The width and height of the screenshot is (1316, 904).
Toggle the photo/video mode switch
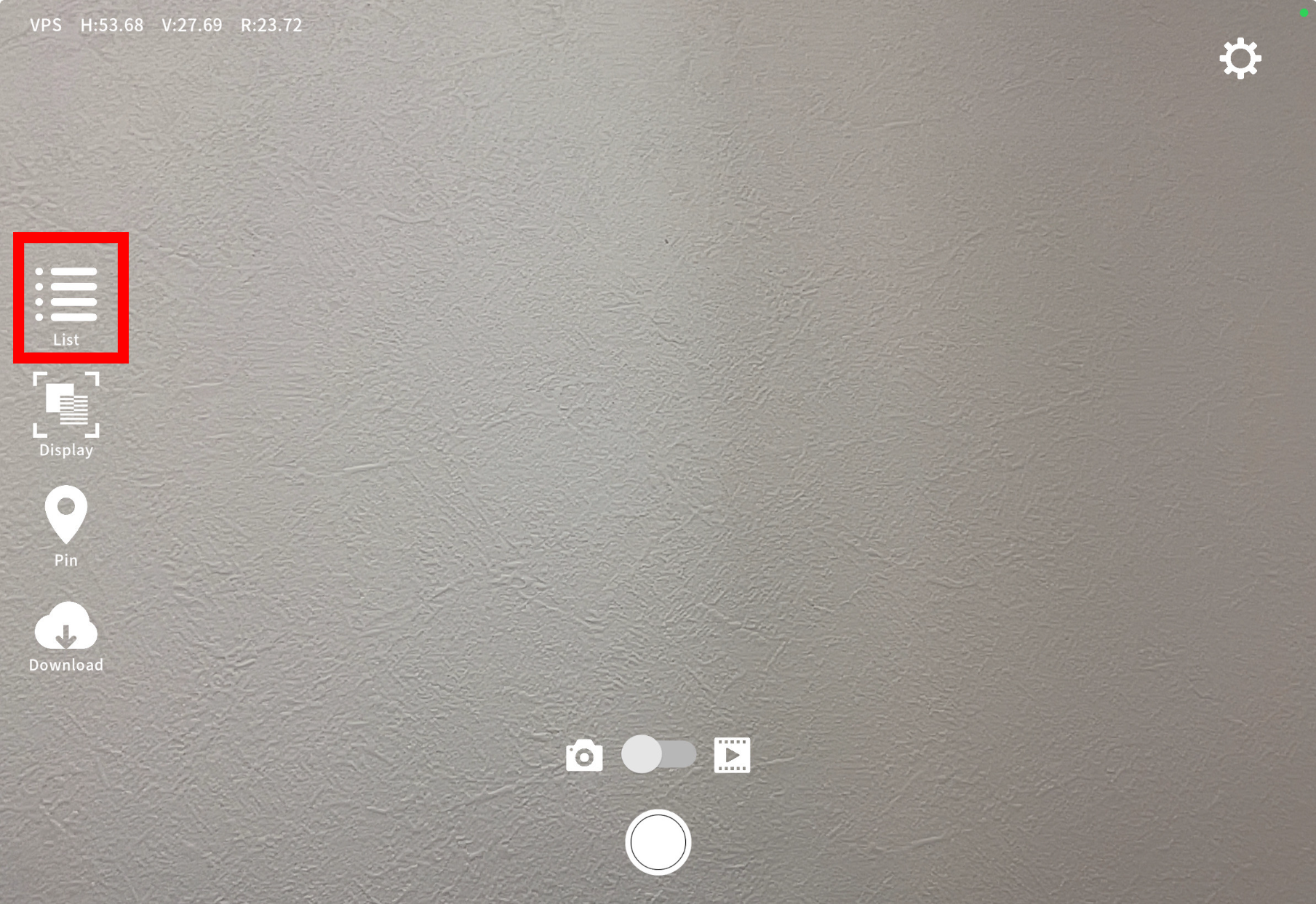(658, 754)
